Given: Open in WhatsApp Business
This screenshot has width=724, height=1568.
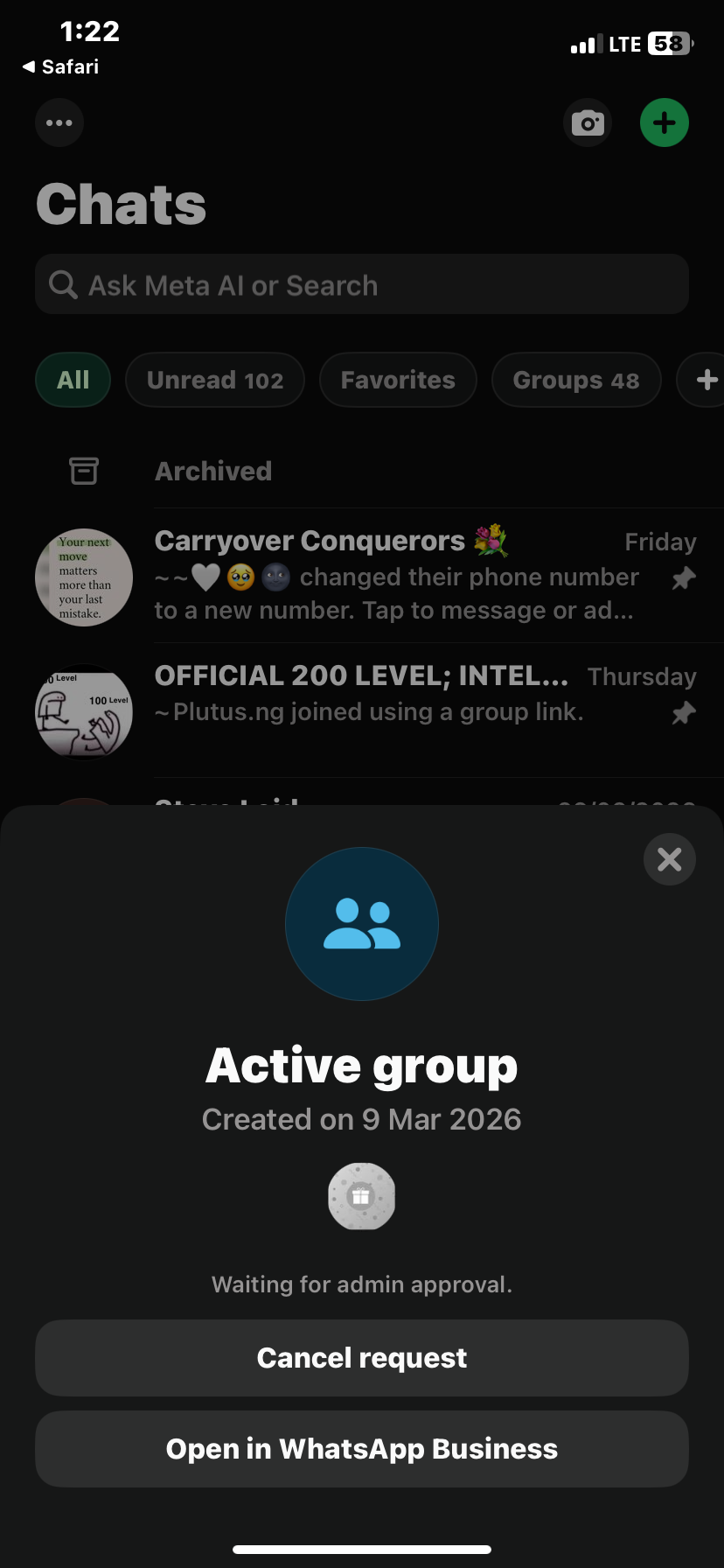Looking at the screenshot, I should [362, 1449].
